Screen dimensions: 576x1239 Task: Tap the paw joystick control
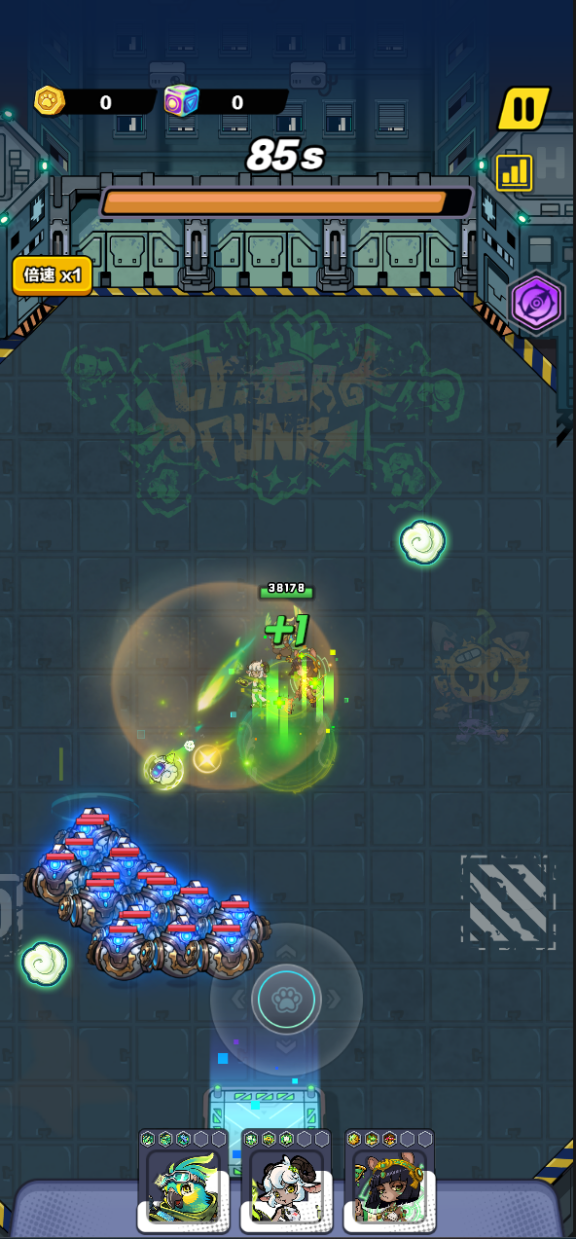[x=286, y=999]
